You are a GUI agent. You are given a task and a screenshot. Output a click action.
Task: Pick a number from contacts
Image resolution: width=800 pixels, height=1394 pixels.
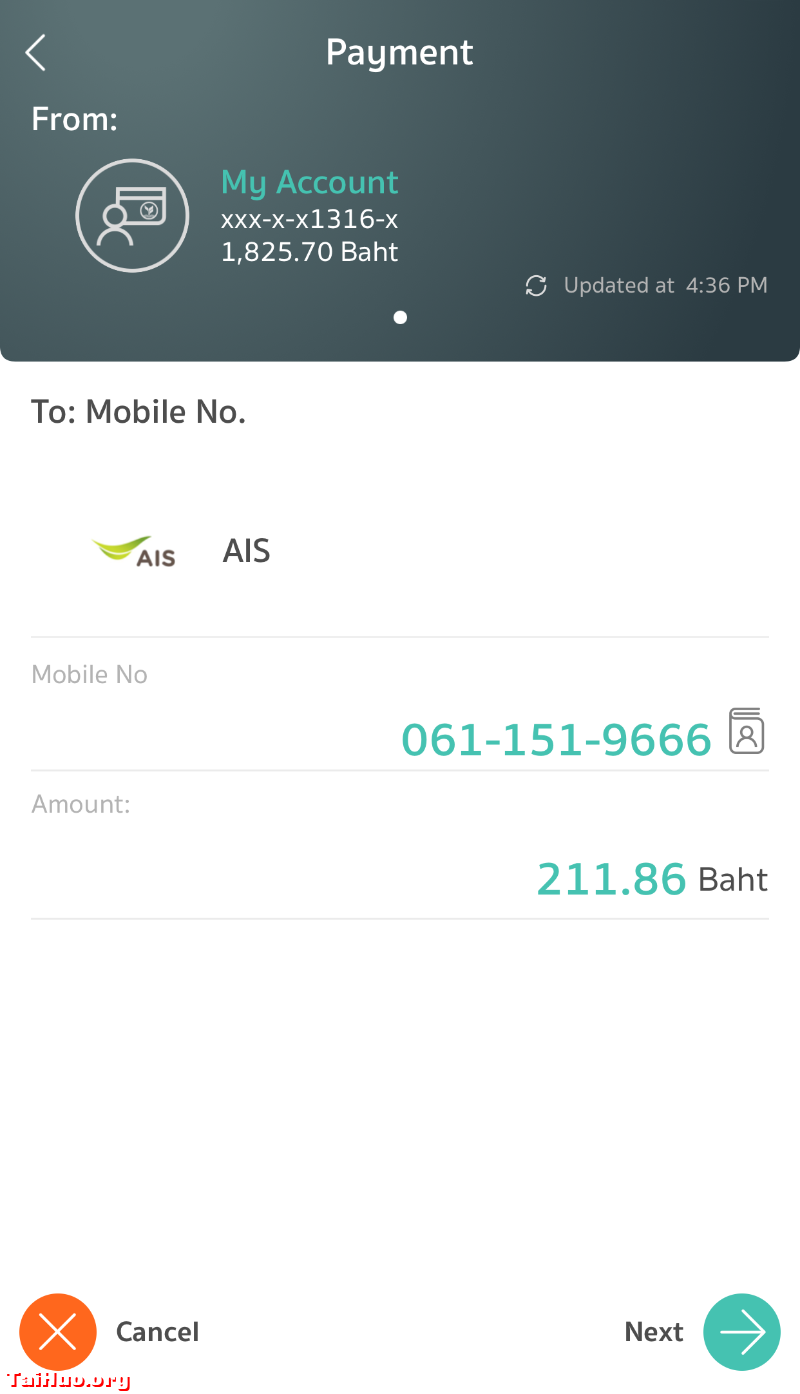point(746,731)
